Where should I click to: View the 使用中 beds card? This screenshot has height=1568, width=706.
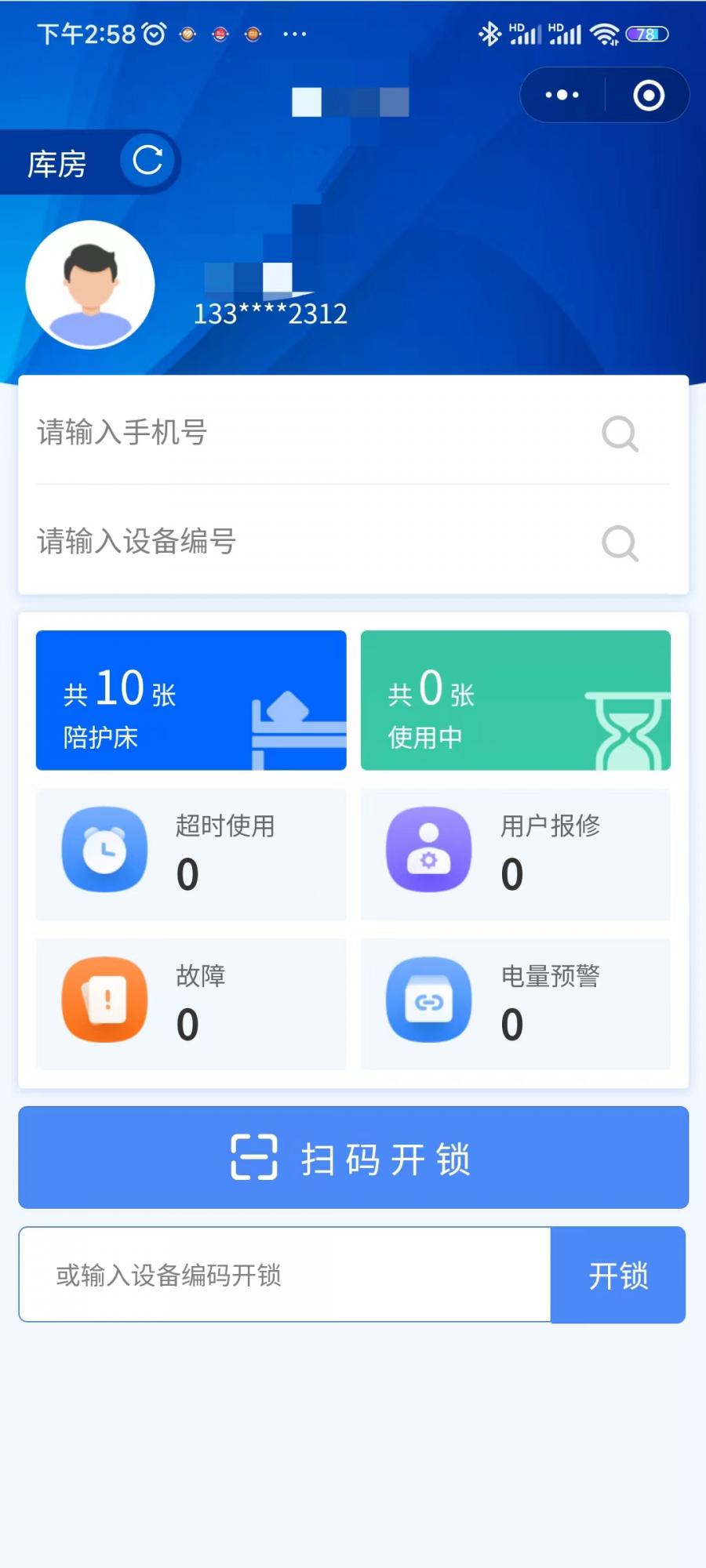515,700
